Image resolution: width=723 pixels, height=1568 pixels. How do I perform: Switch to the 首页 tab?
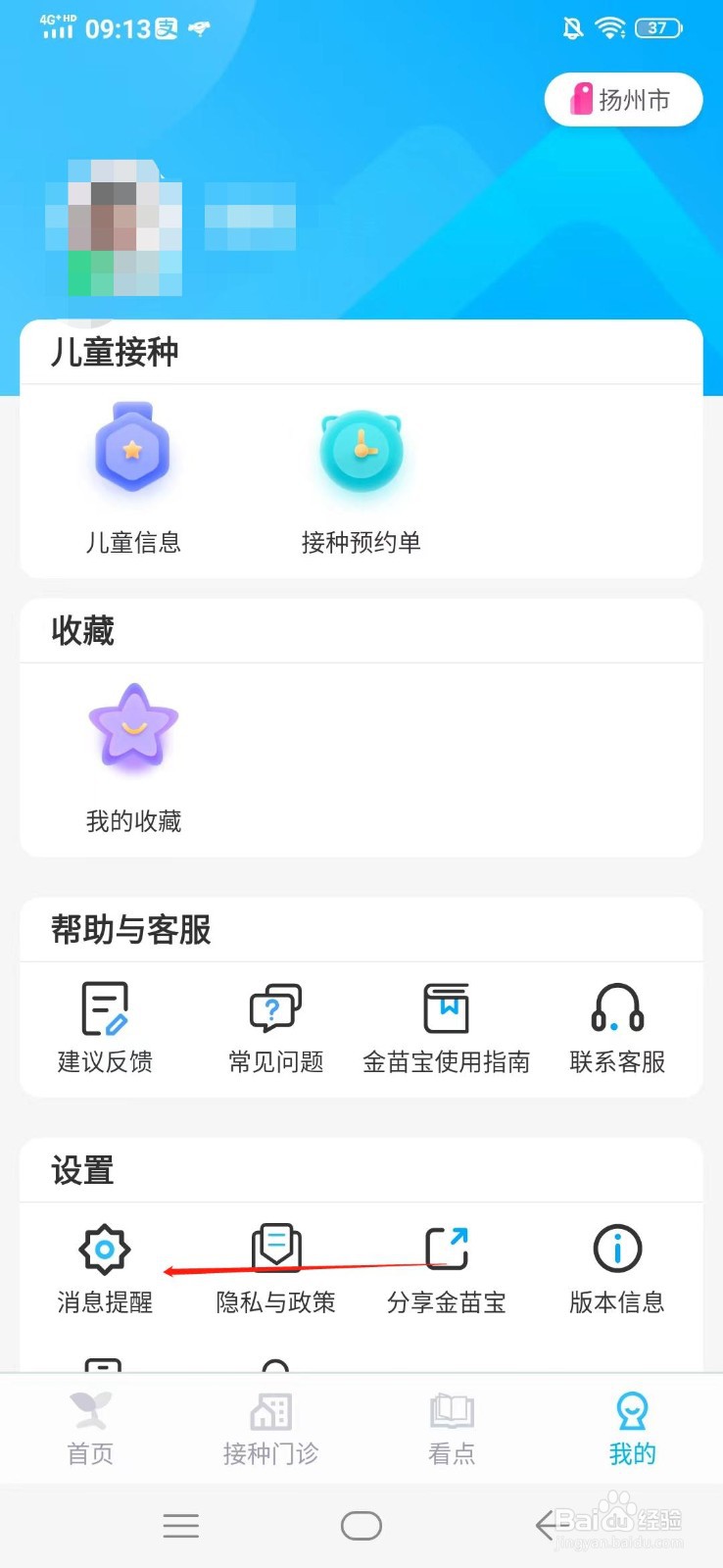point(90,1429)
